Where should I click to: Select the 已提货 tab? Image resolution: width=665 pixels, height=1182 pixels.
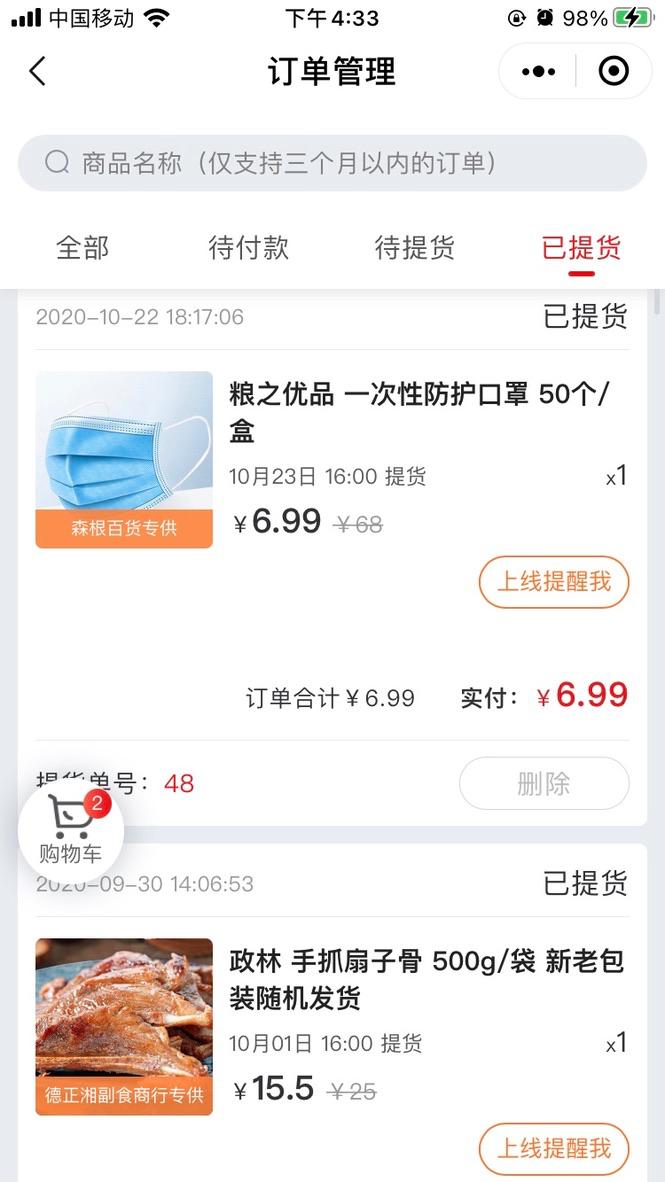click(x=581, y=248)
